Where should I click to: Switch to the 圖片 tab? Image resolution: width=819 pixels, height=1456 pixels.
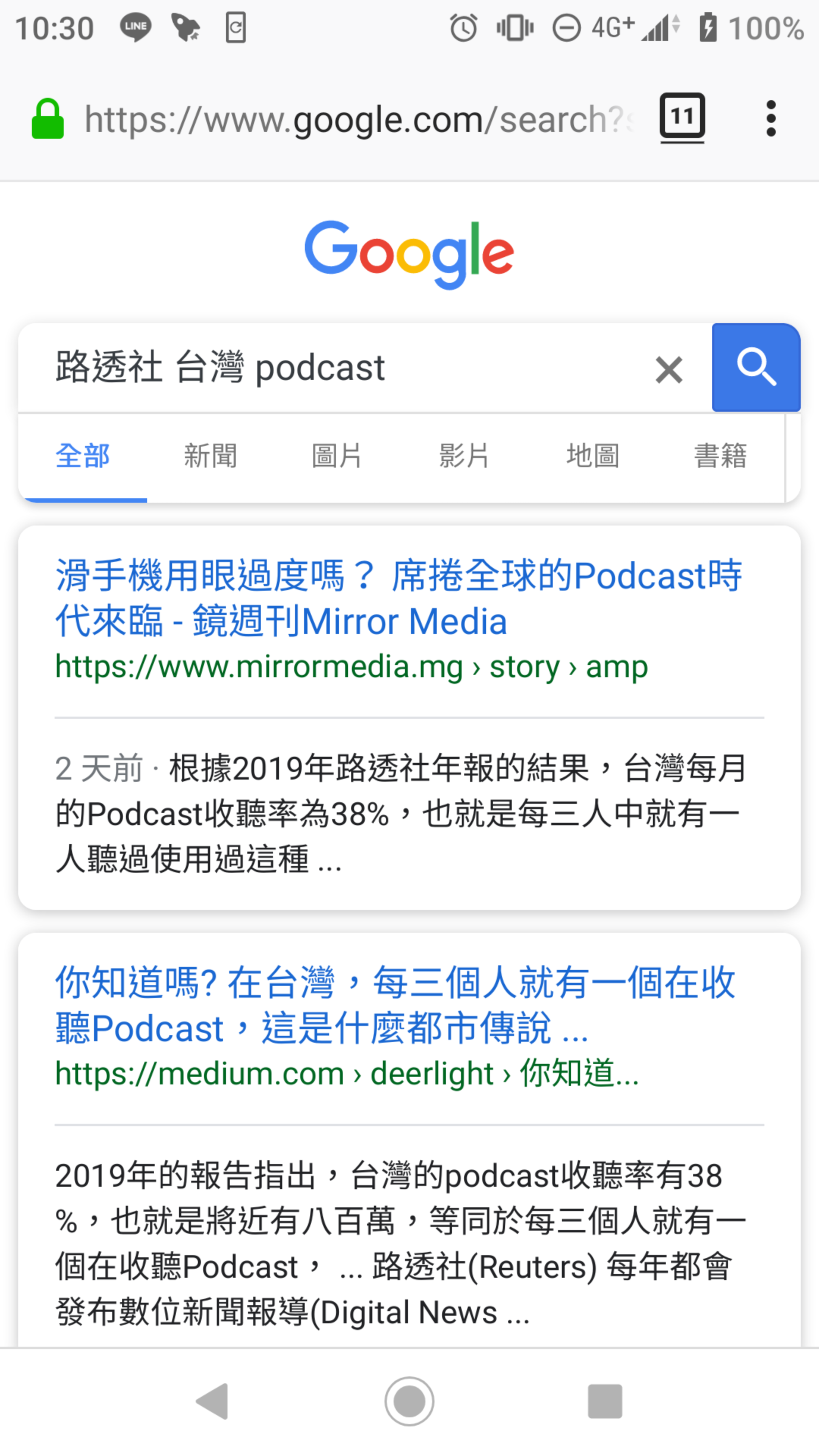click(x=337, y=456)
